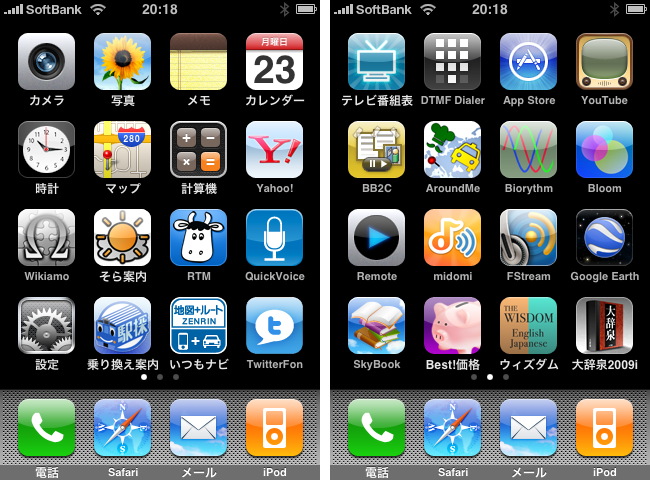Open the カメラ camera app
Image resolution: width=650 pixels, height=480 pixels.
click(x=46, y=62)
